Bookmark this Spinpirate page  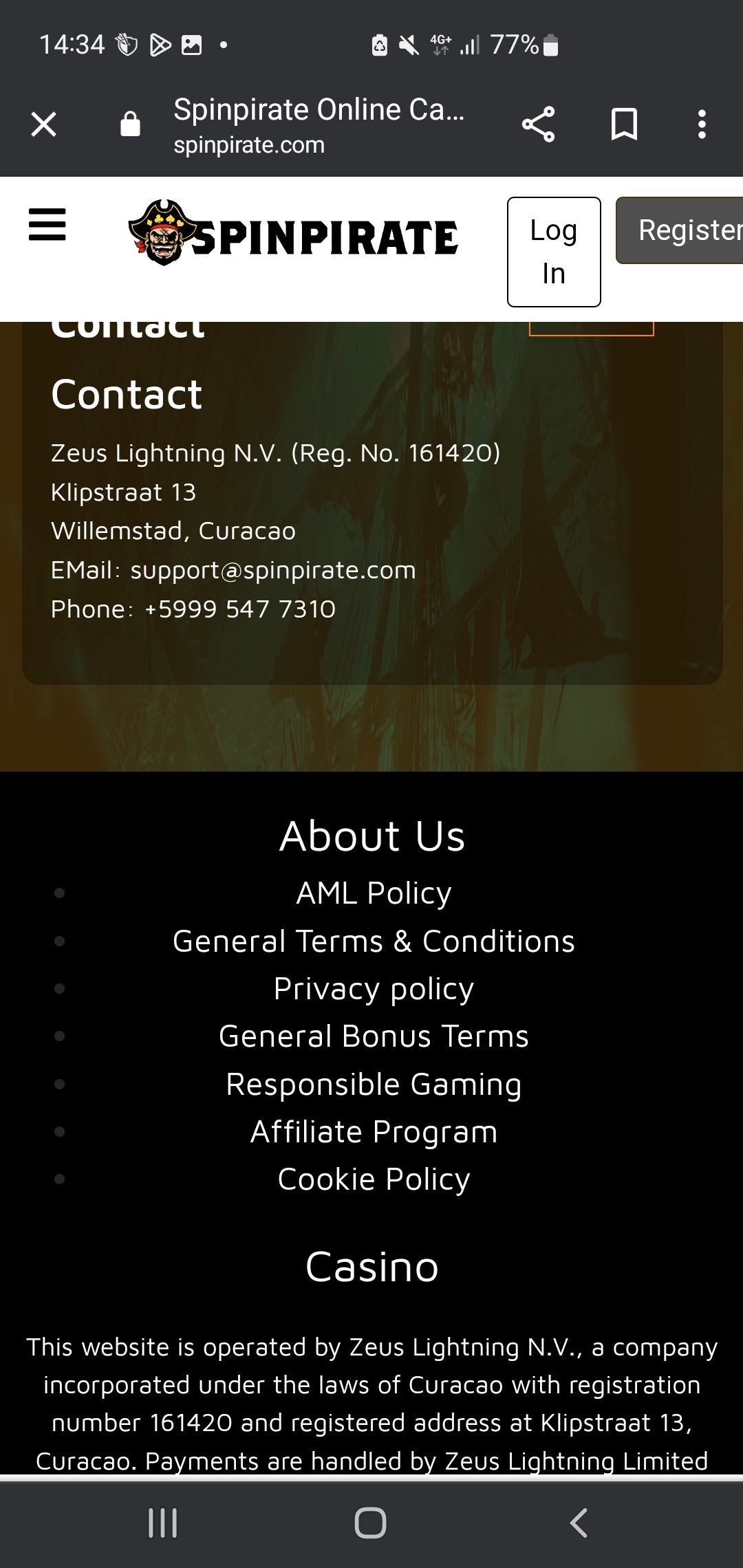point(624,124)
